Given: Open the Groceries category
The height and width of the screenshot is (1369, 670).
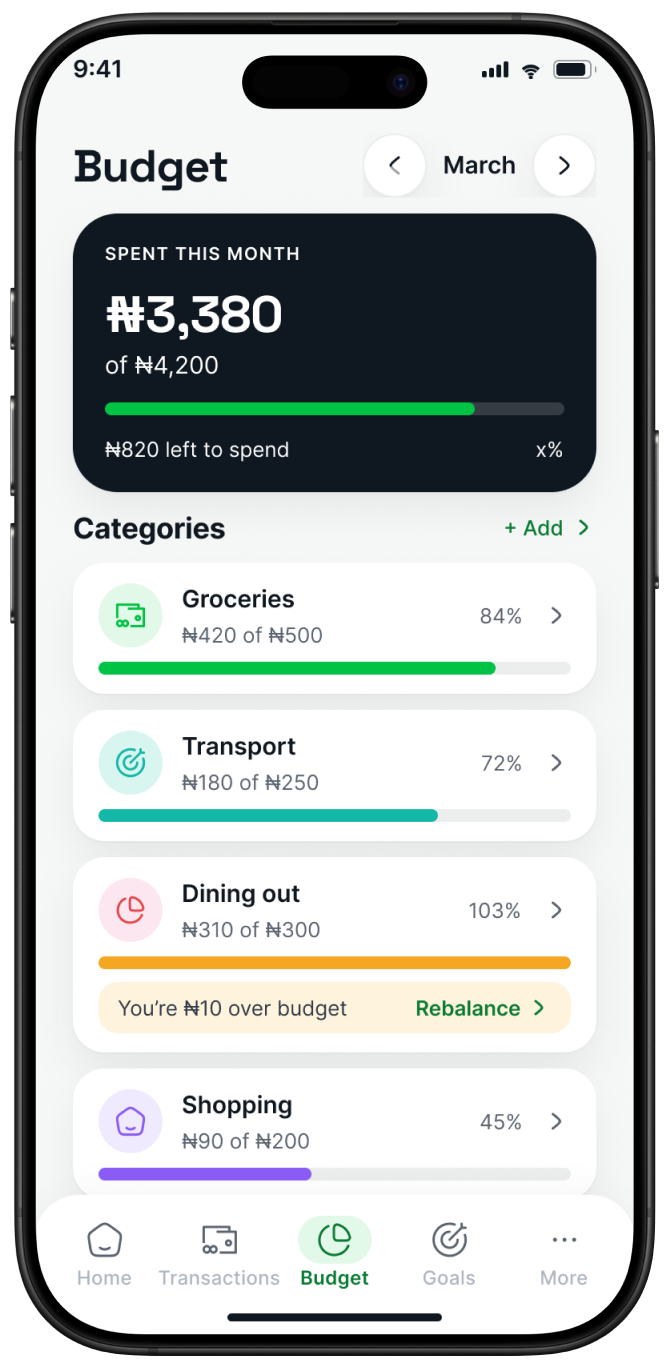Looking at the screenshot, I should (335, 628).
